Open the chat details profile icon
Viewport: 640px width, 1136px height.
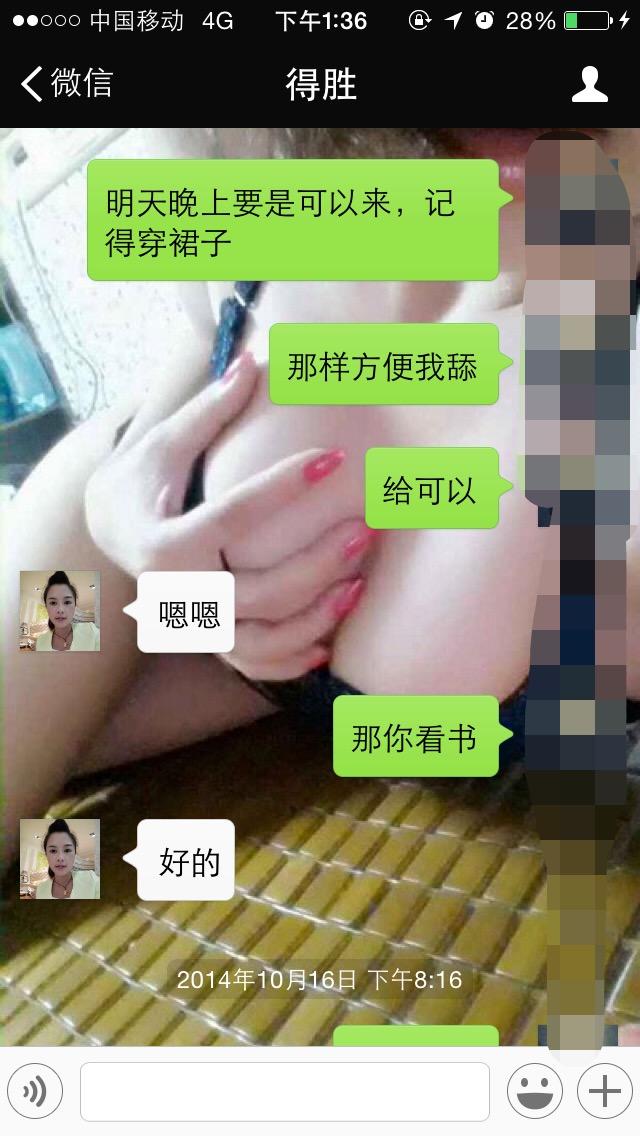click(589, 84)
